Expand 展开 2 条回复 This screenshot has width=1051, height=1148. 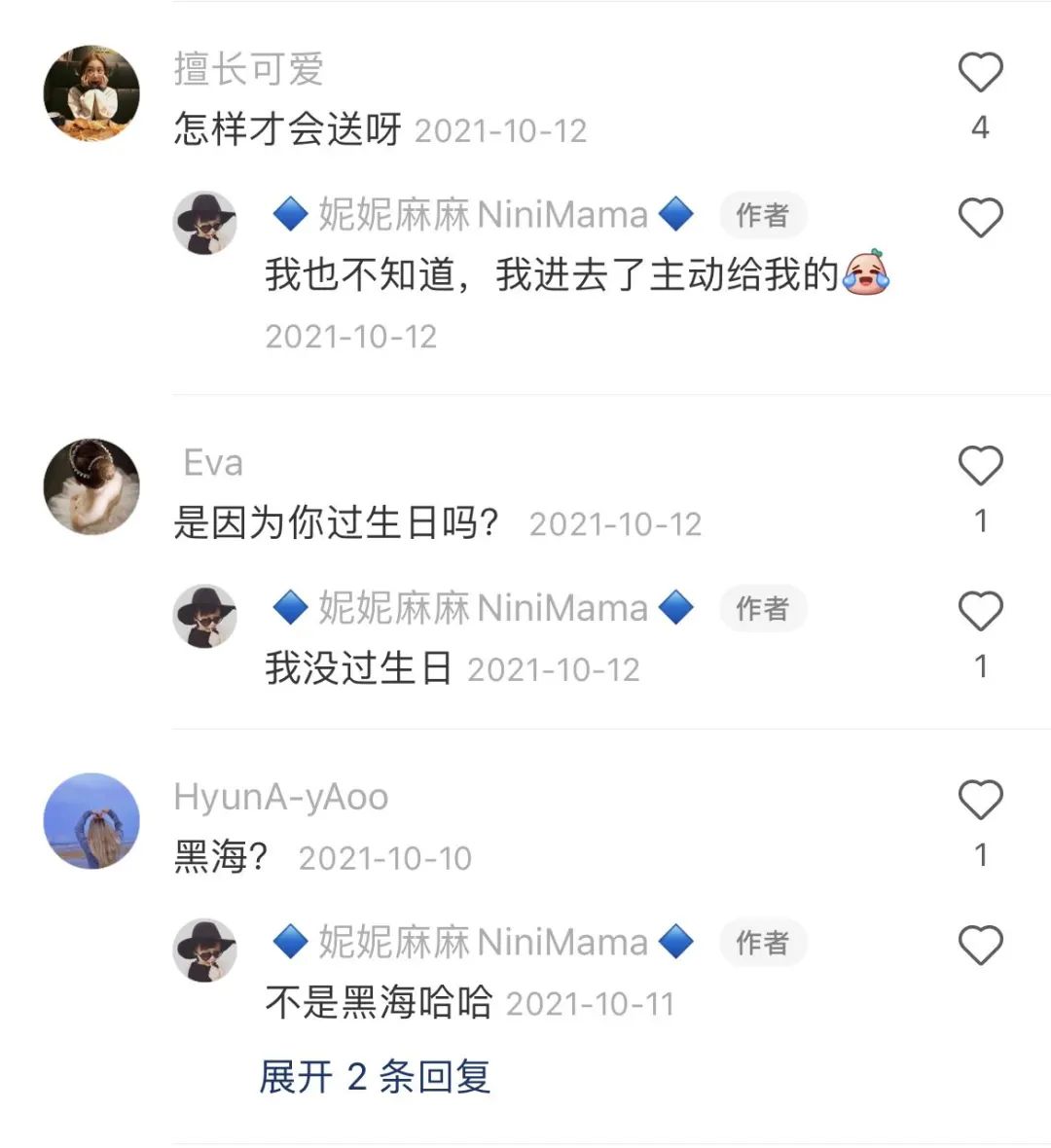click(x=375, y=1077)
